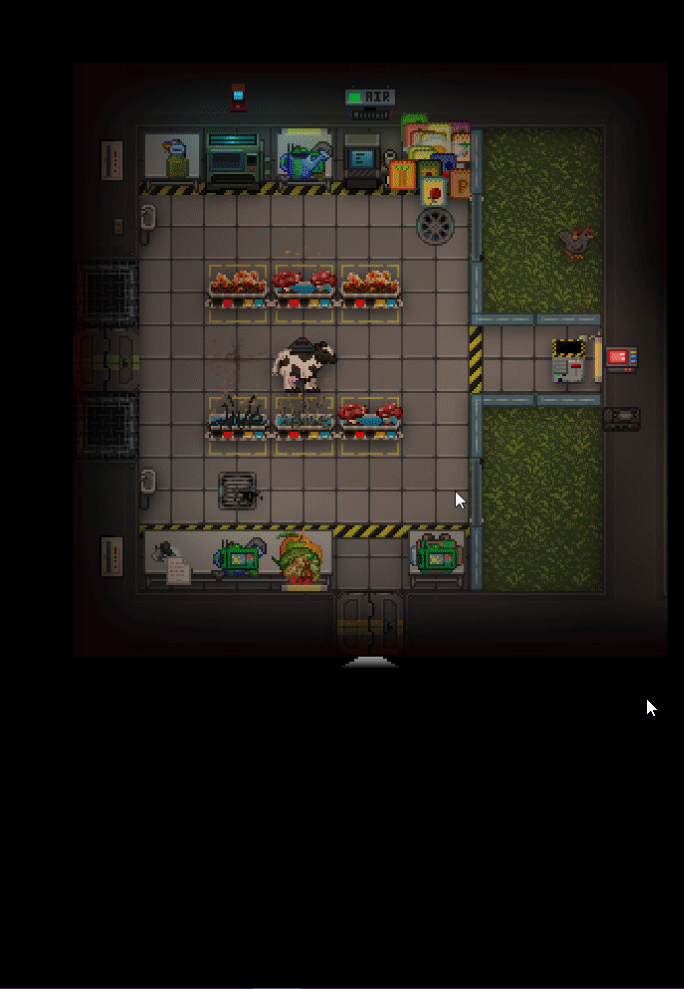
Task: Click the AIR alarm on the wall
Action: pyautogui.click(x=370, y=98)
